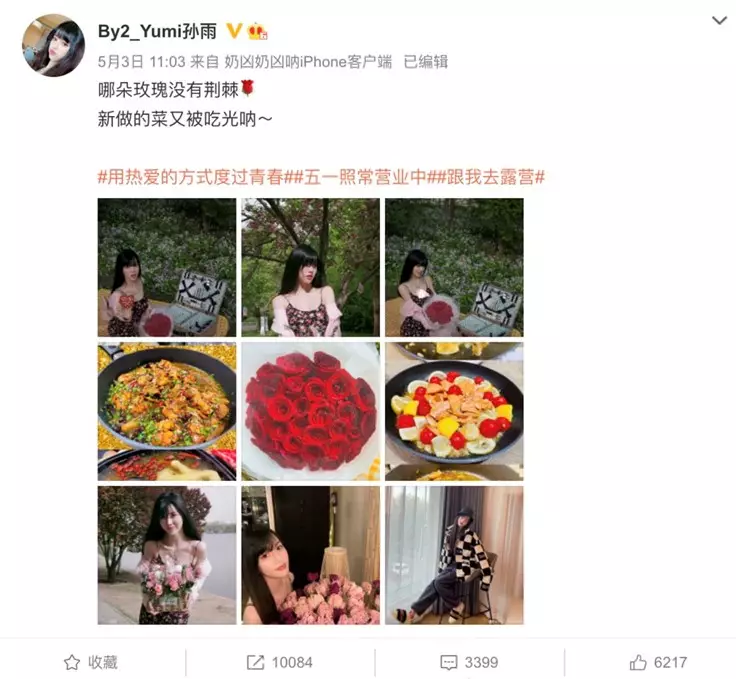
Task: Open the By2_Yumi孙雨 username link
Action: tap(158, 31)
